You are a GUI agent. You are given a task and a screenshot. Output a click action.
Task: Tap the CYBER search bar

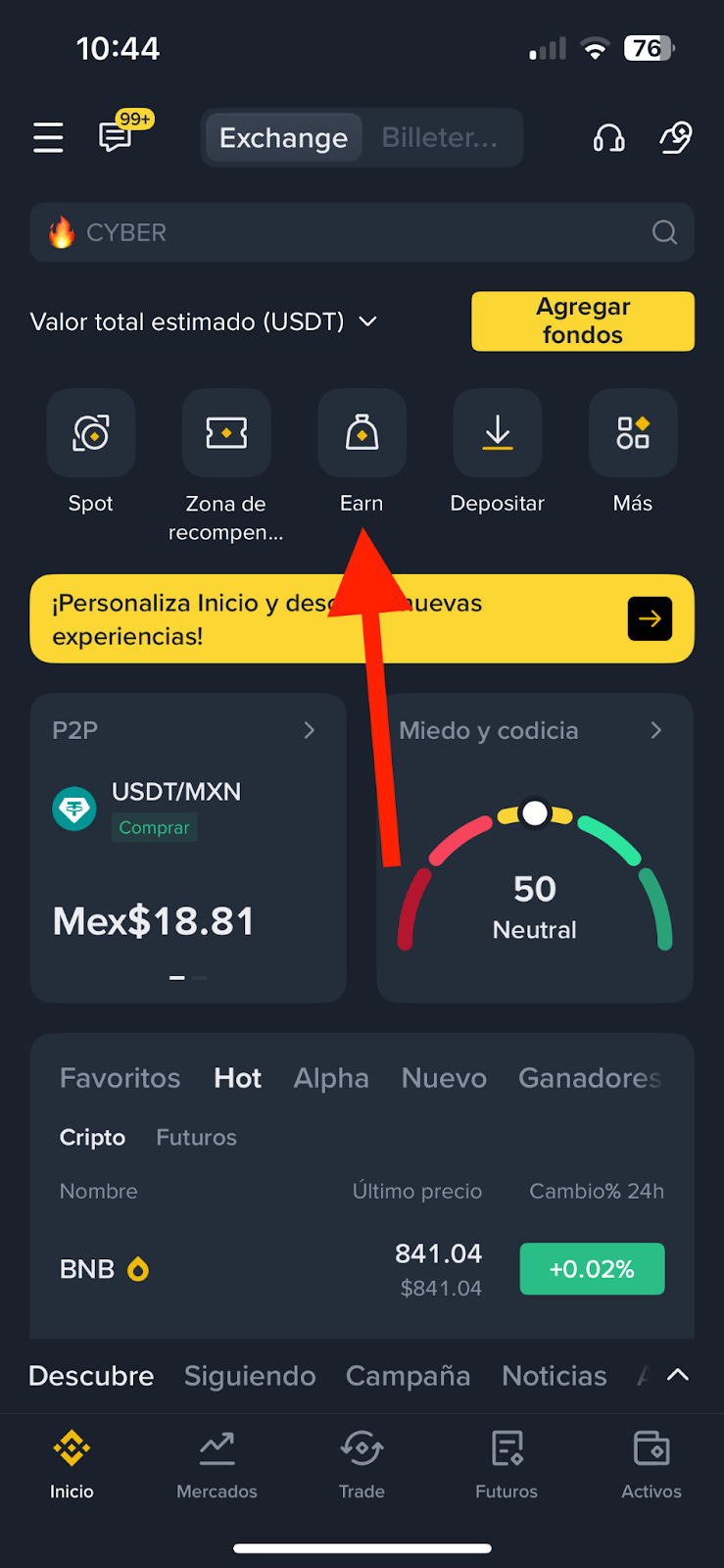coord(362,232)
